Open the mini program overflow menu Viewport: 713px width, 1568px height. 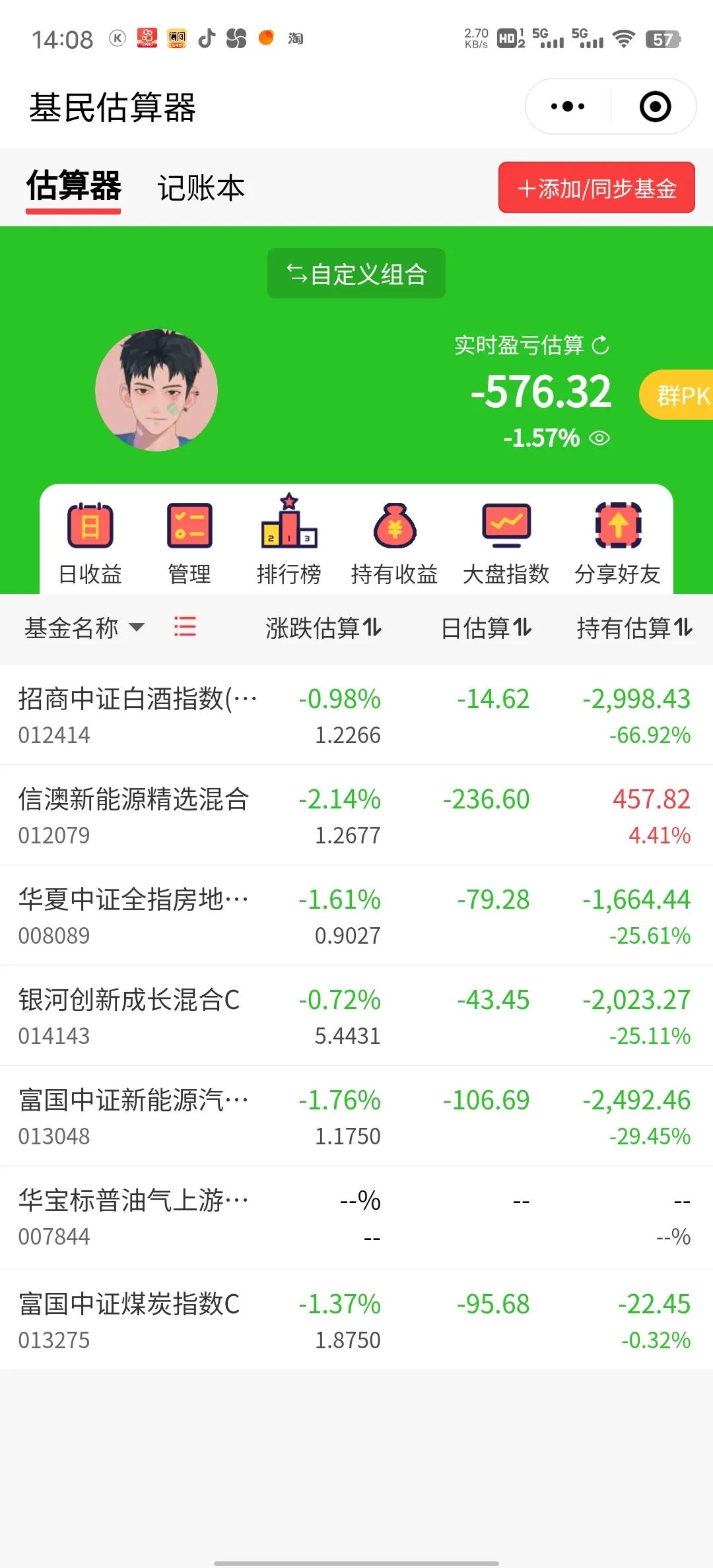point(568,106)
